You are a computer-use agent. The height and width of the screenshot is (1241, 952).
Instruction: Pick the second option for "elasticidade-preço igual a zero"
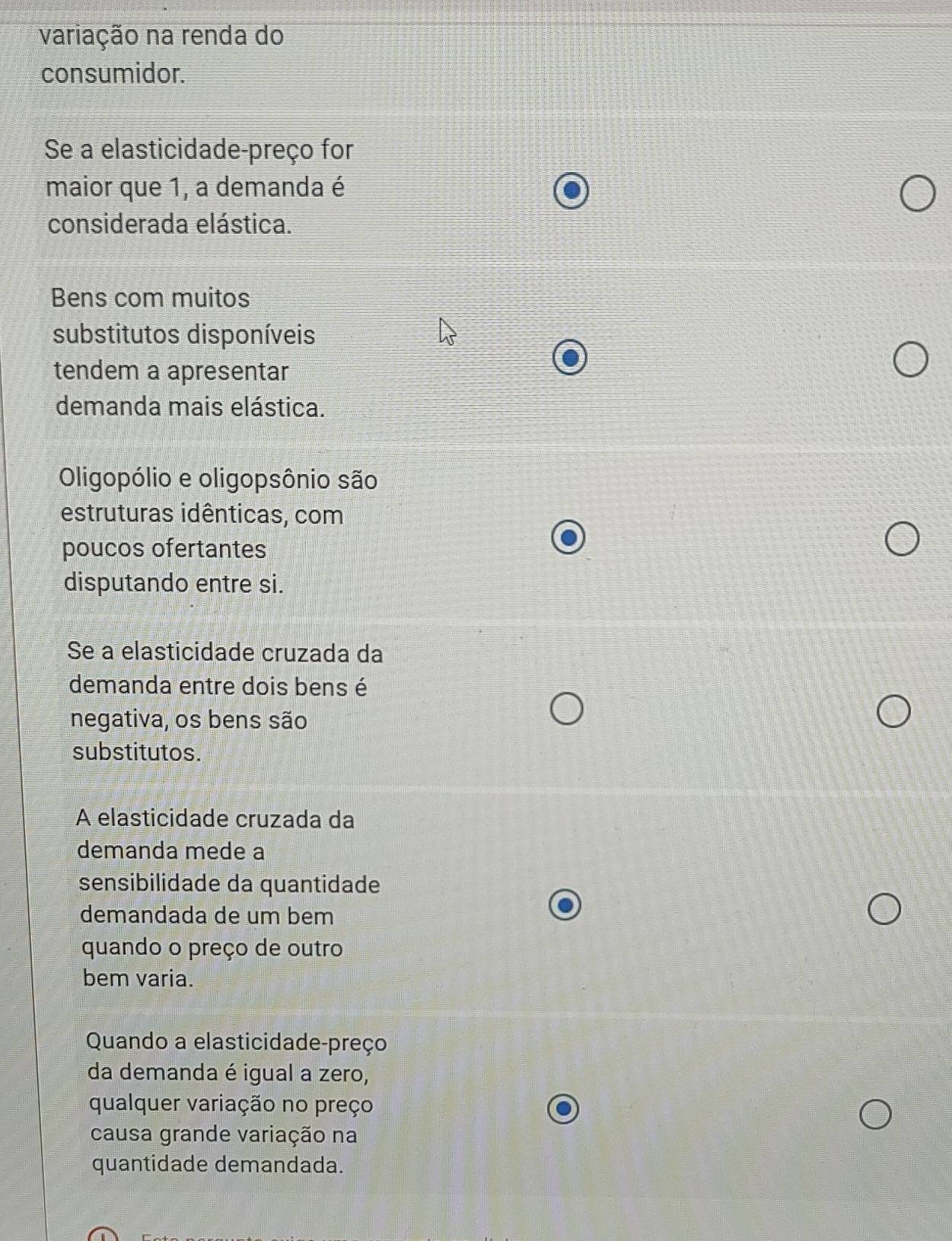[875, 1115]
